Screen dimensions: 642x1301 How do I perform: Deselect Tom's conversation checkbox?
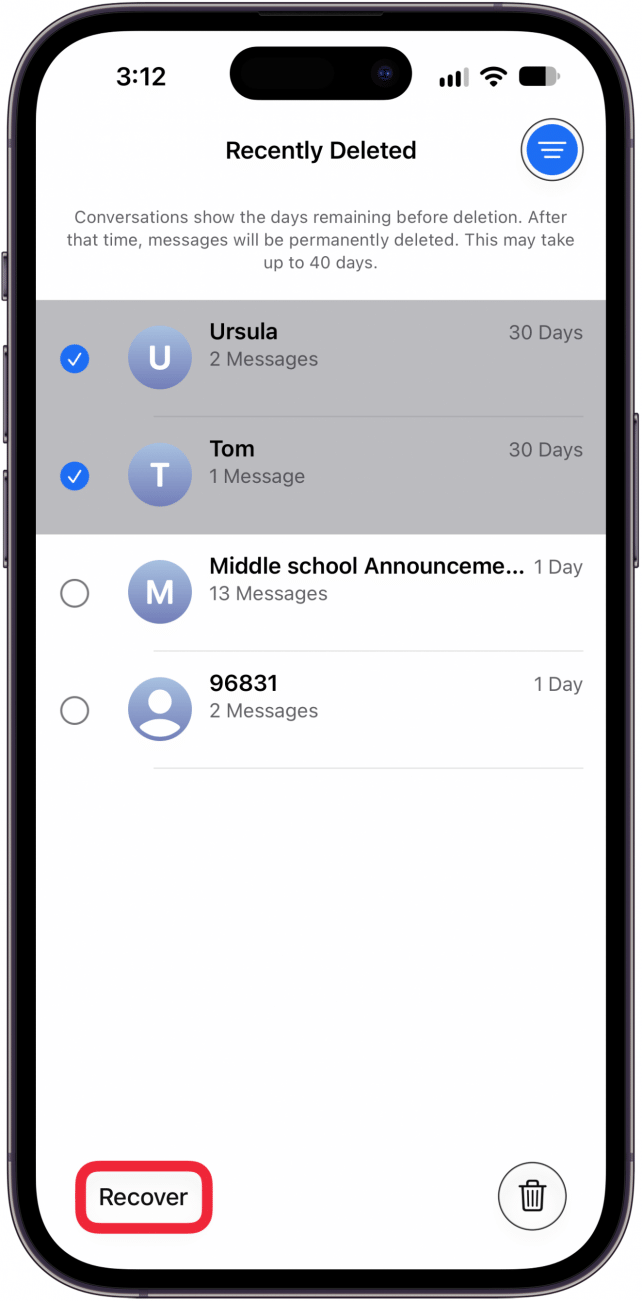(x=74, y=476)
